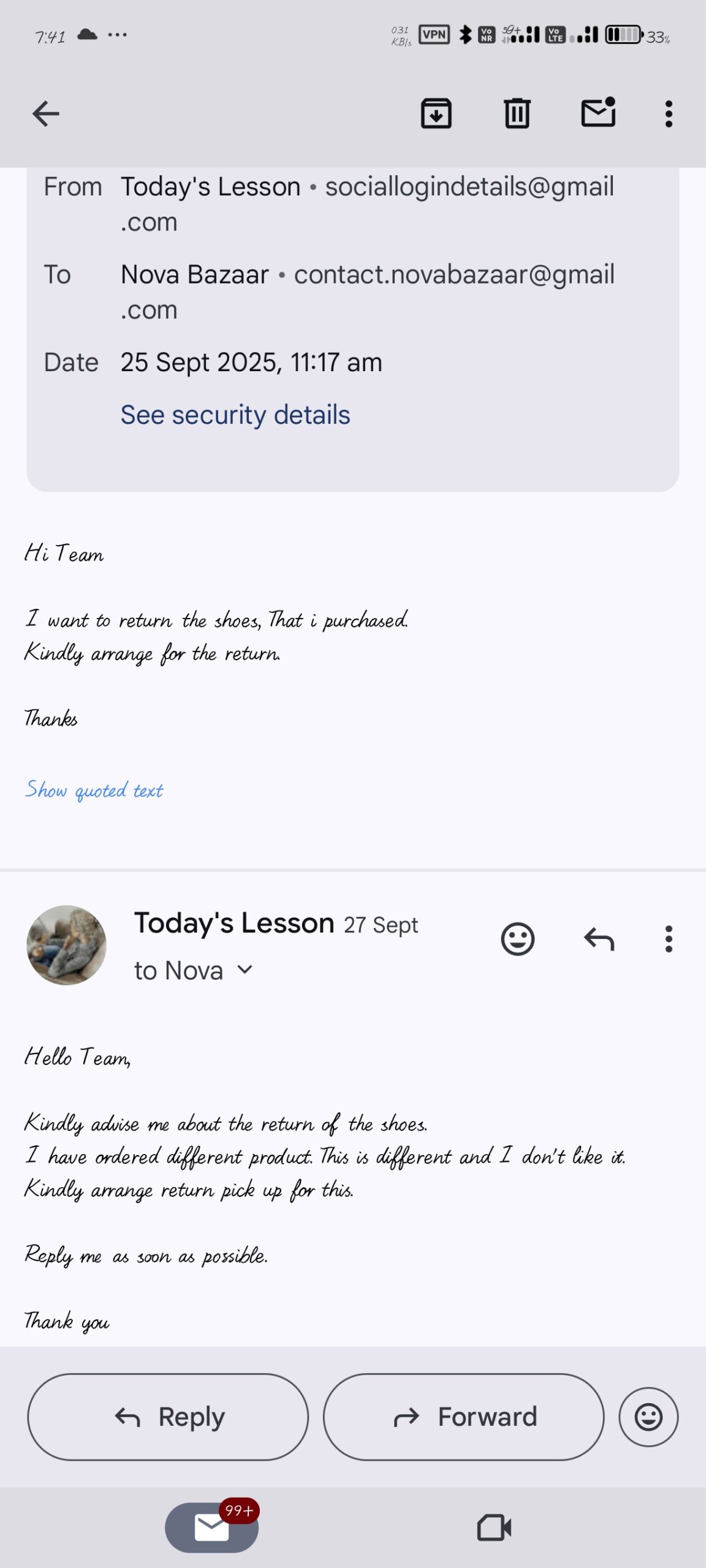The image size is (706, 1568).
Task: Add emoji reaction to 27 Sept message
Action: coord(518,939)
